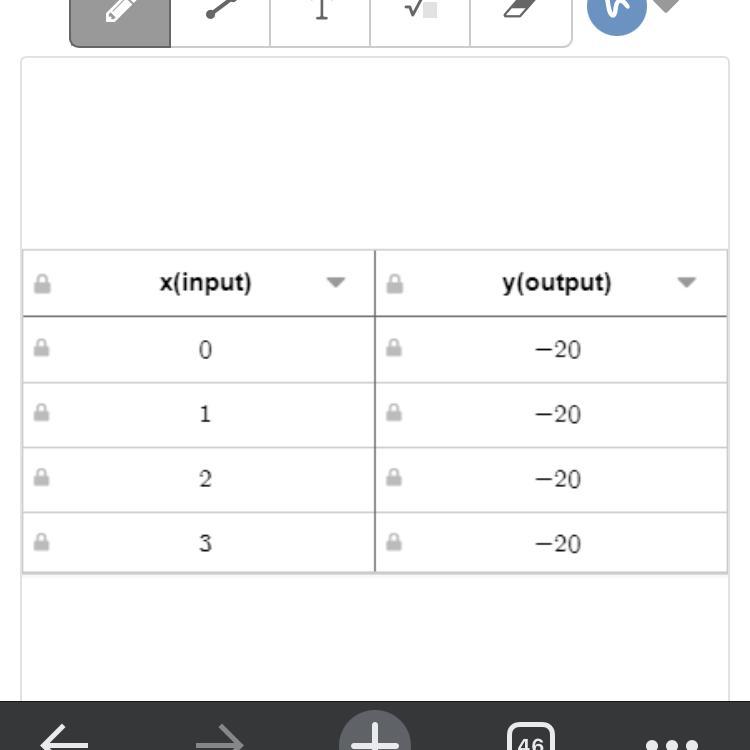Open the blue color picker
This screenshot has height=750, width=750.
pyautogui.click(x=617, y=14)
